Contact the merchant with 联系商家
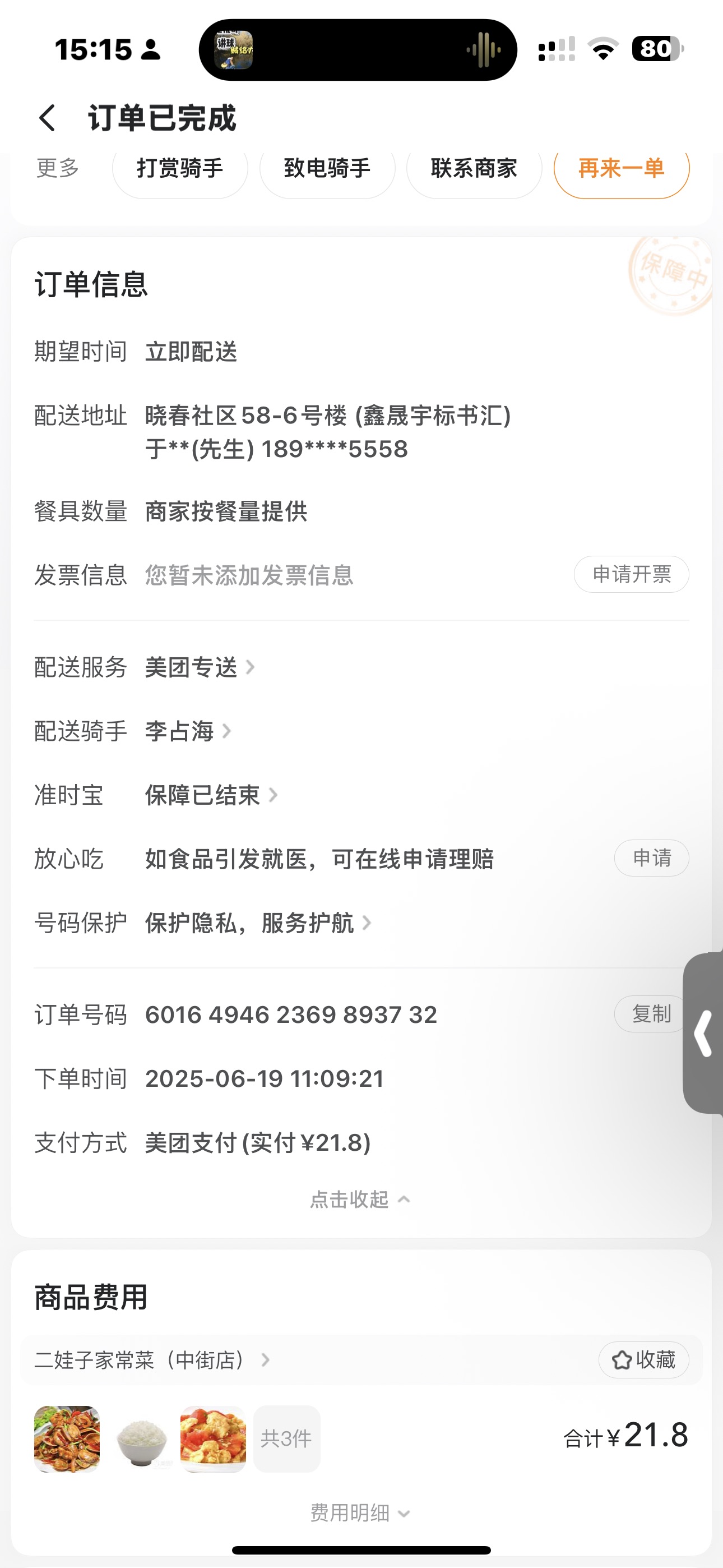The width and height of the screenshot is (723, 1568). (474, 169)
